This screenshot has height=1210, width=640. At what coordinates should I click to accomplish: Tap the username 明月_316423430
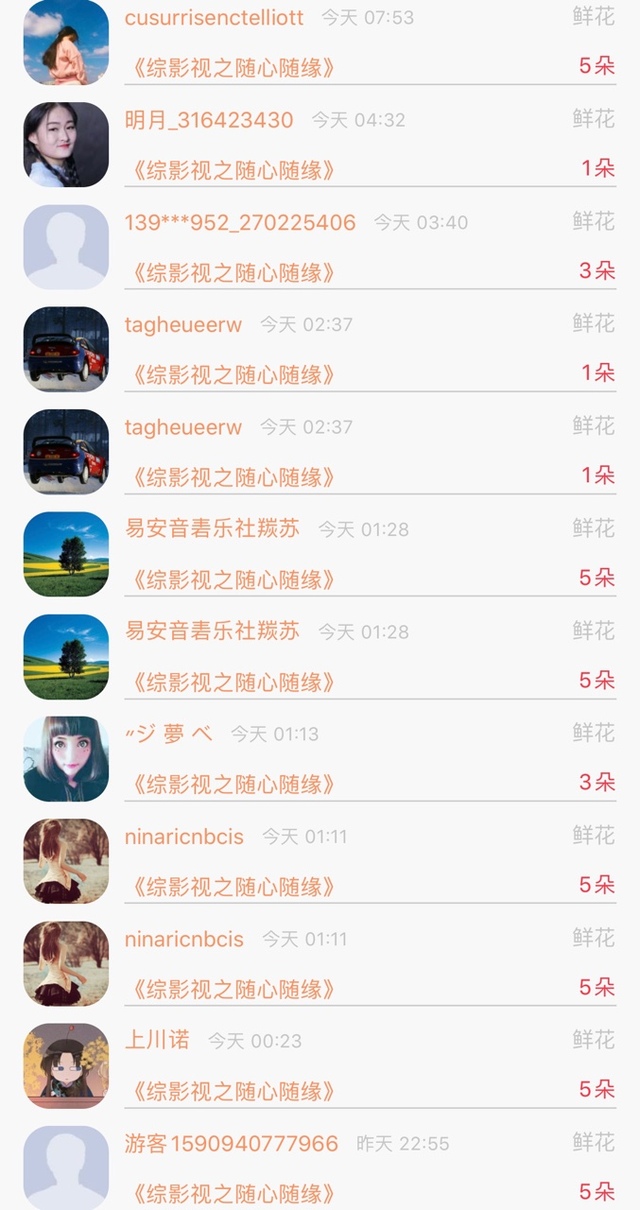coord(209,120)
